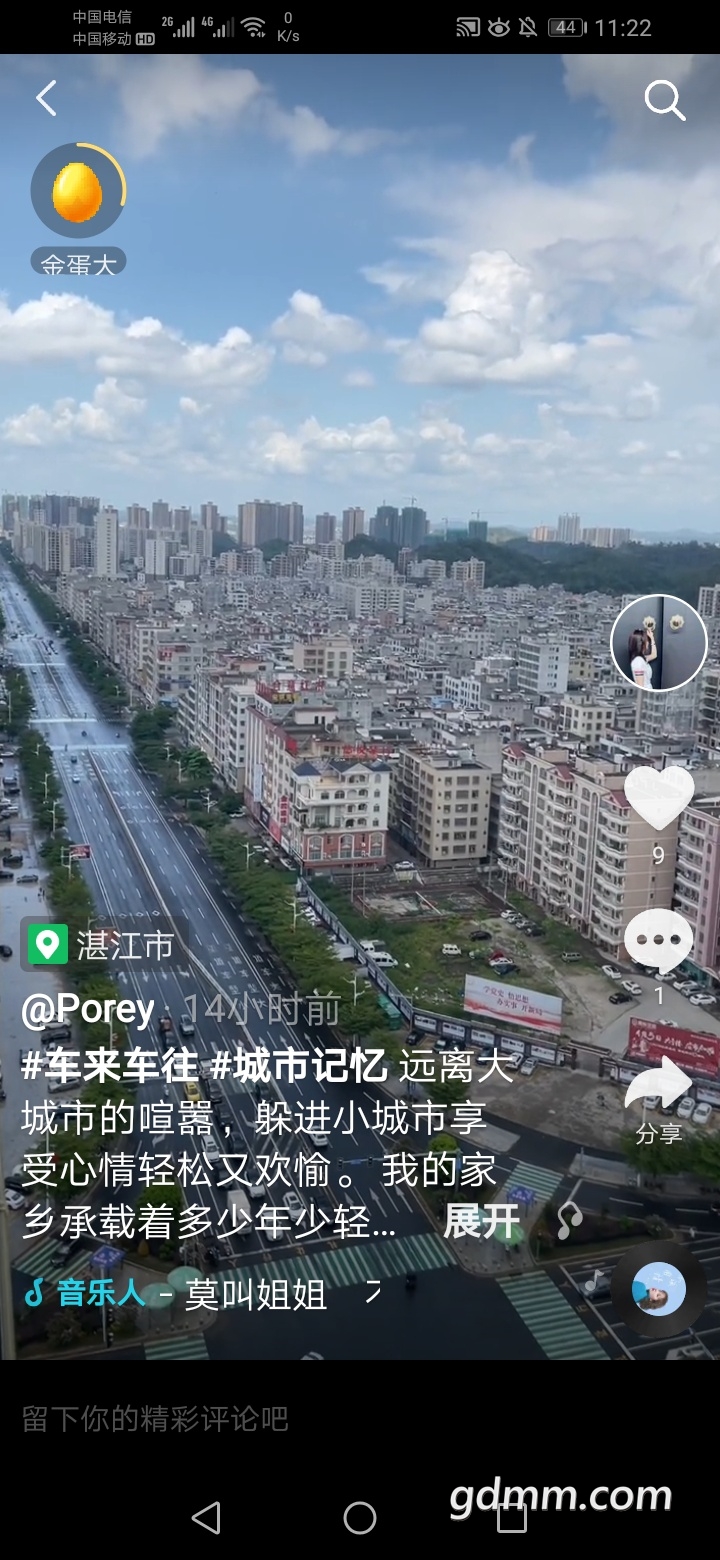The image size is (720, 1560).
Task: Open the comments bubble icon
Action: point(658,942)
